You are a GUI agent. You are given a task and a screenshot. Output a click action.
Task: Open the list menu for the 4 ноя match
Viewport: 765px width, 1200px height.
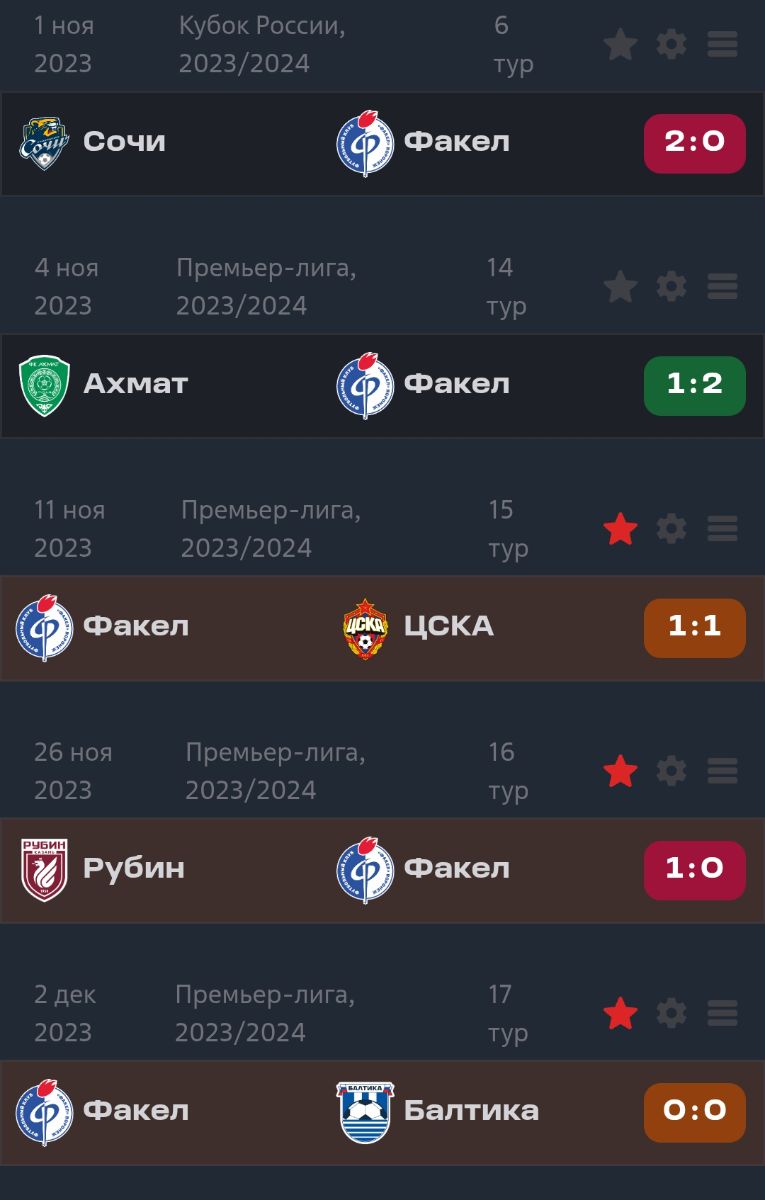[x=722, y=287]
